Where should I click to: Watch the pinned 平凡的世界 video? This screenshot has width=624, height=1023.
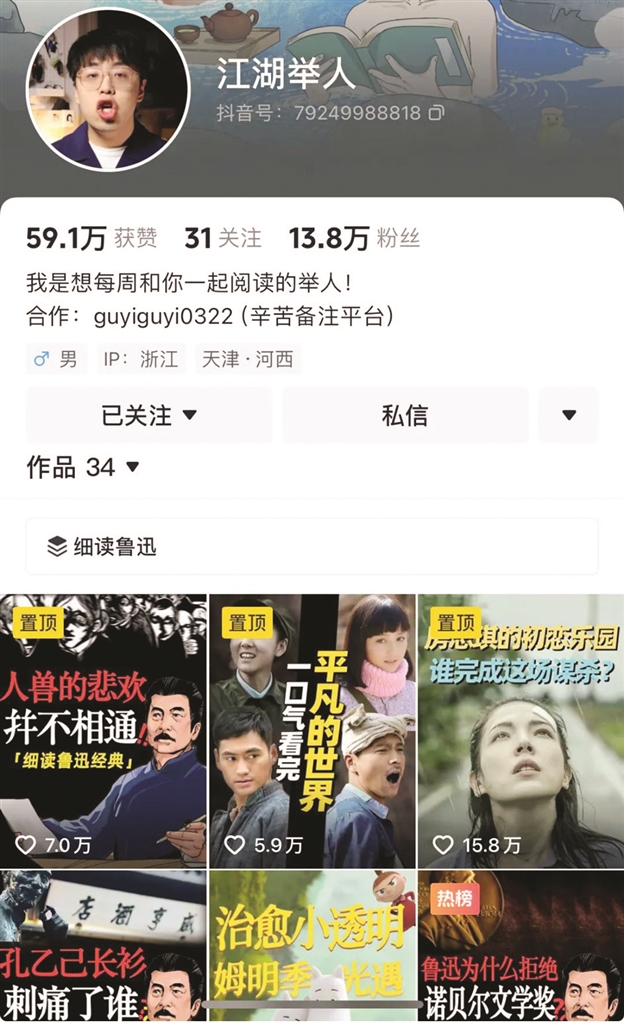pos(311,730)
